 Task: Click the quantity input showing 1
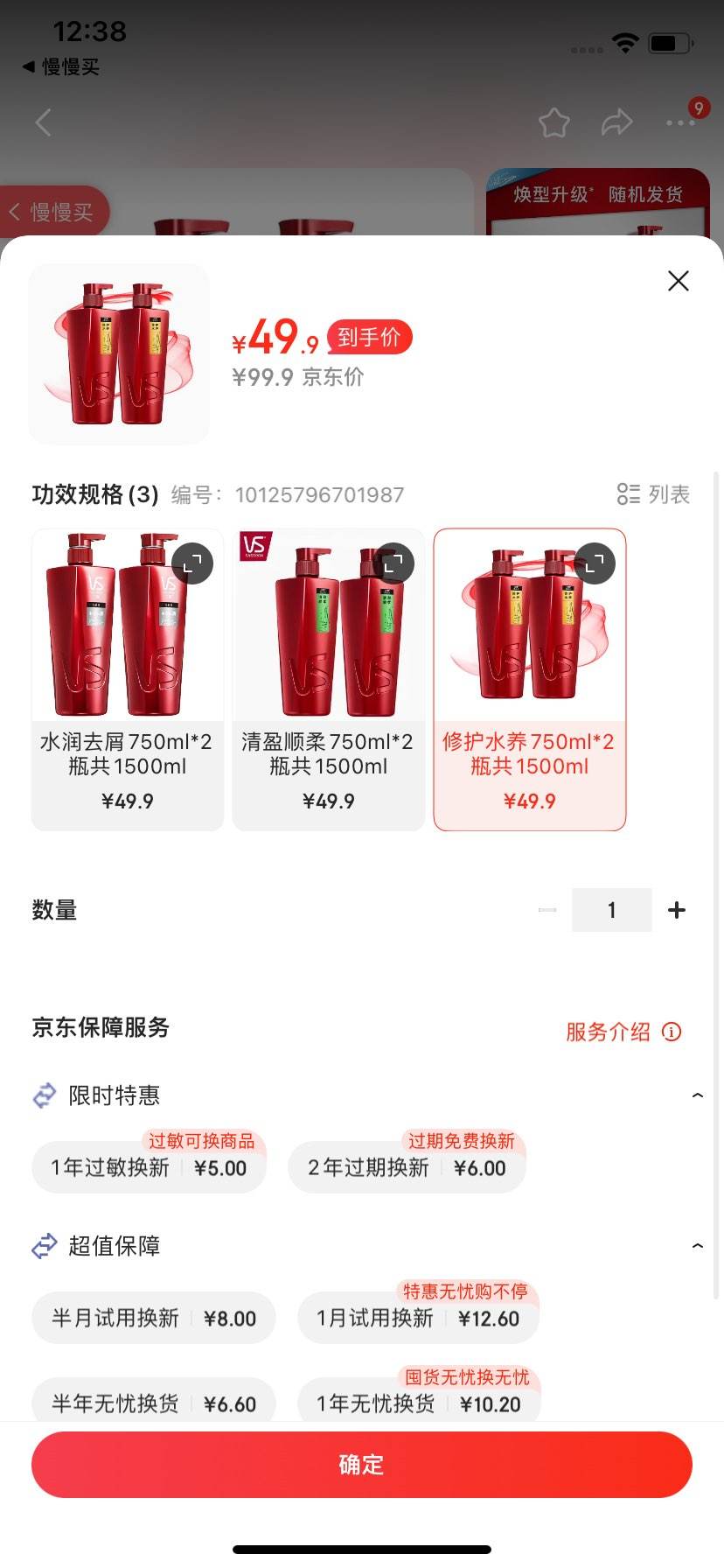point(611,910)
